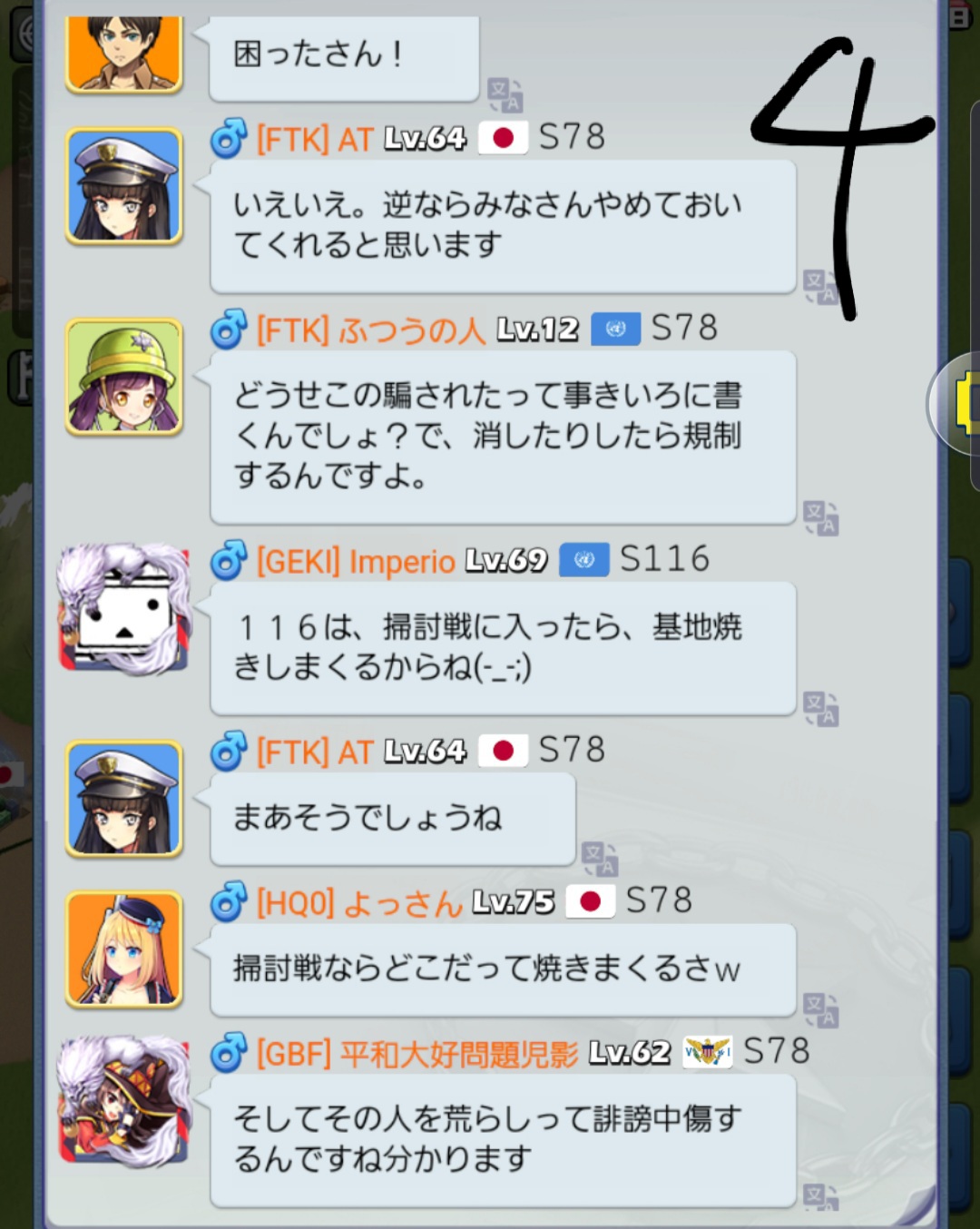Translate ふつうの人's message

click(x=820, y=518)
